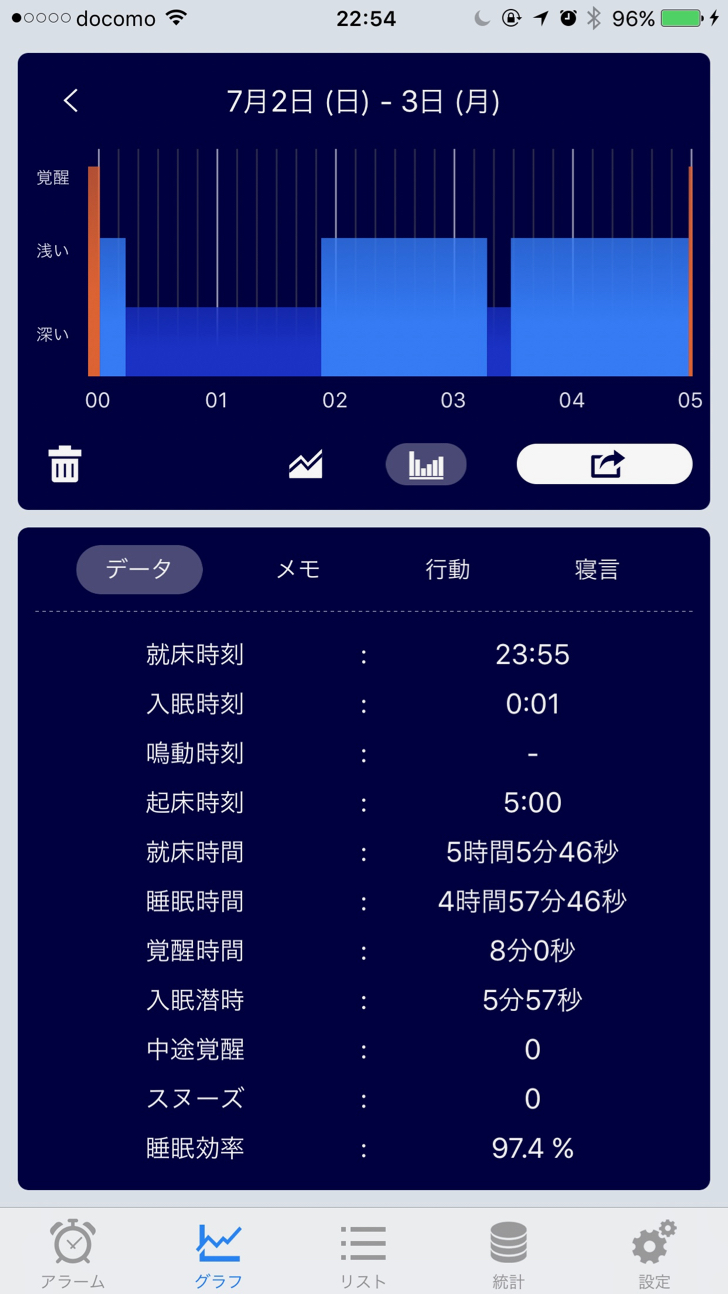
Task: Open the 設定 tab
Action: [x=655, y=1253]
